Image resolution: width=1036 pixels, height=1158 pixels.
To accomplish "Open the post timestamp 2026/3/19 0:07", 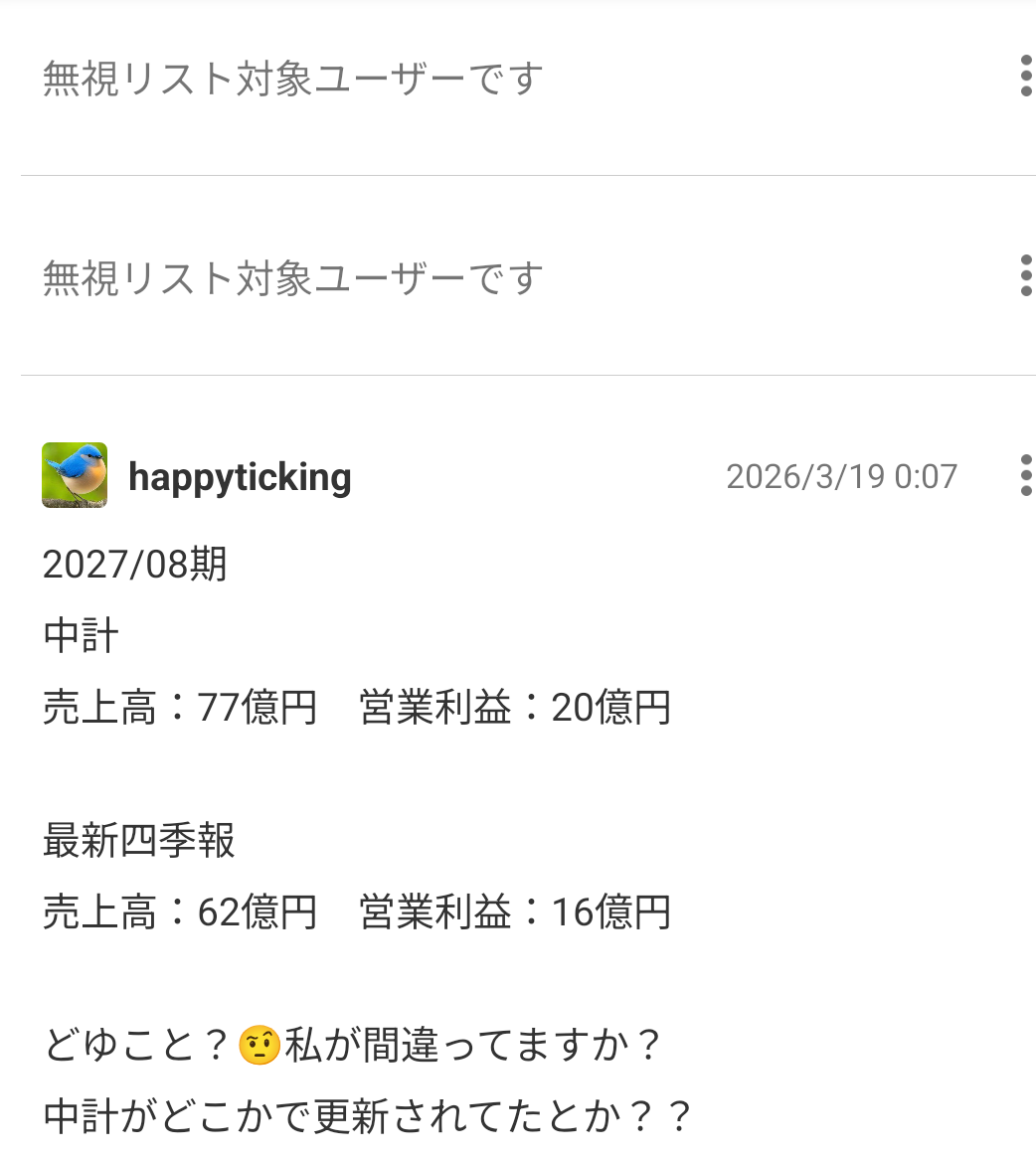I will pyautogui.click(x=842, y=475).
